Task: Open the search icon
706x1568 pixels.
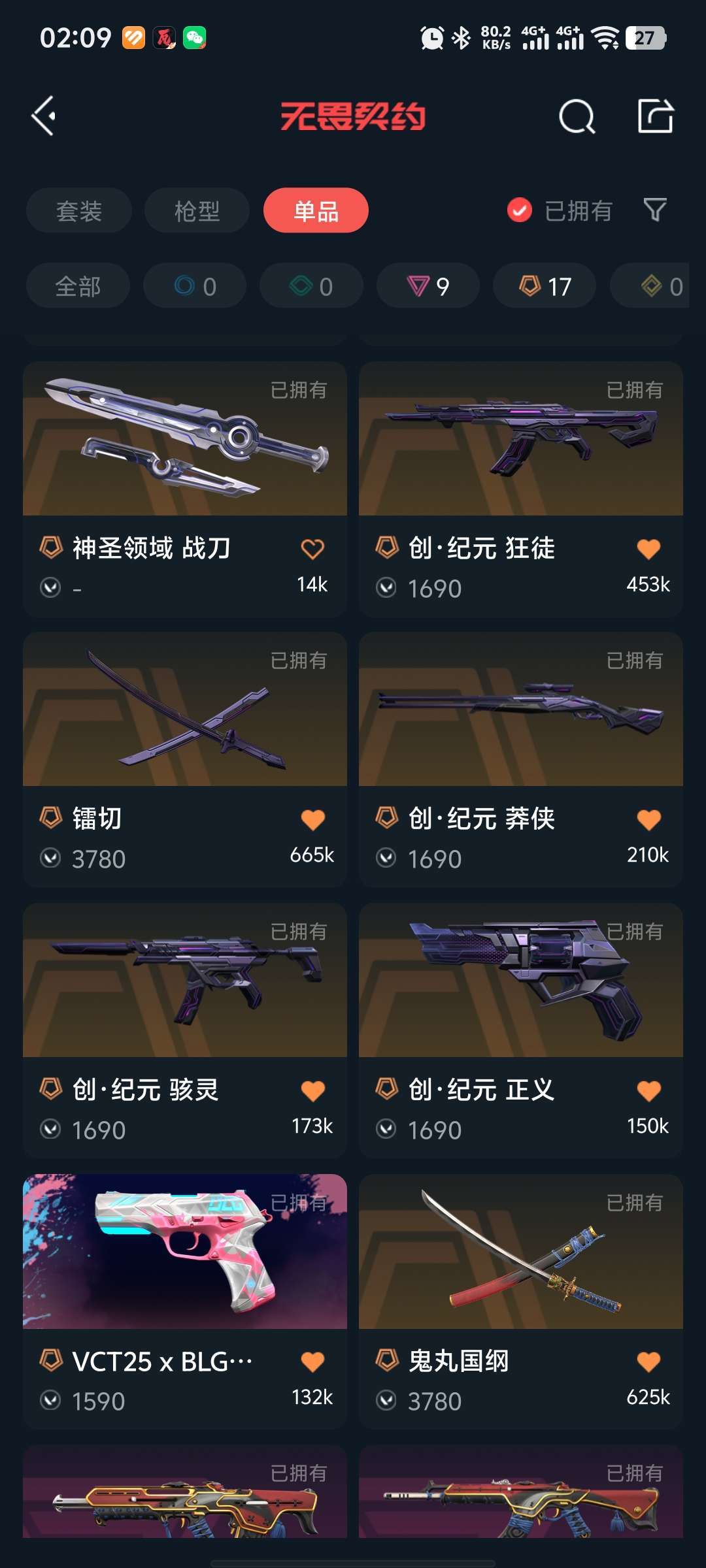Action: (577, 117)
